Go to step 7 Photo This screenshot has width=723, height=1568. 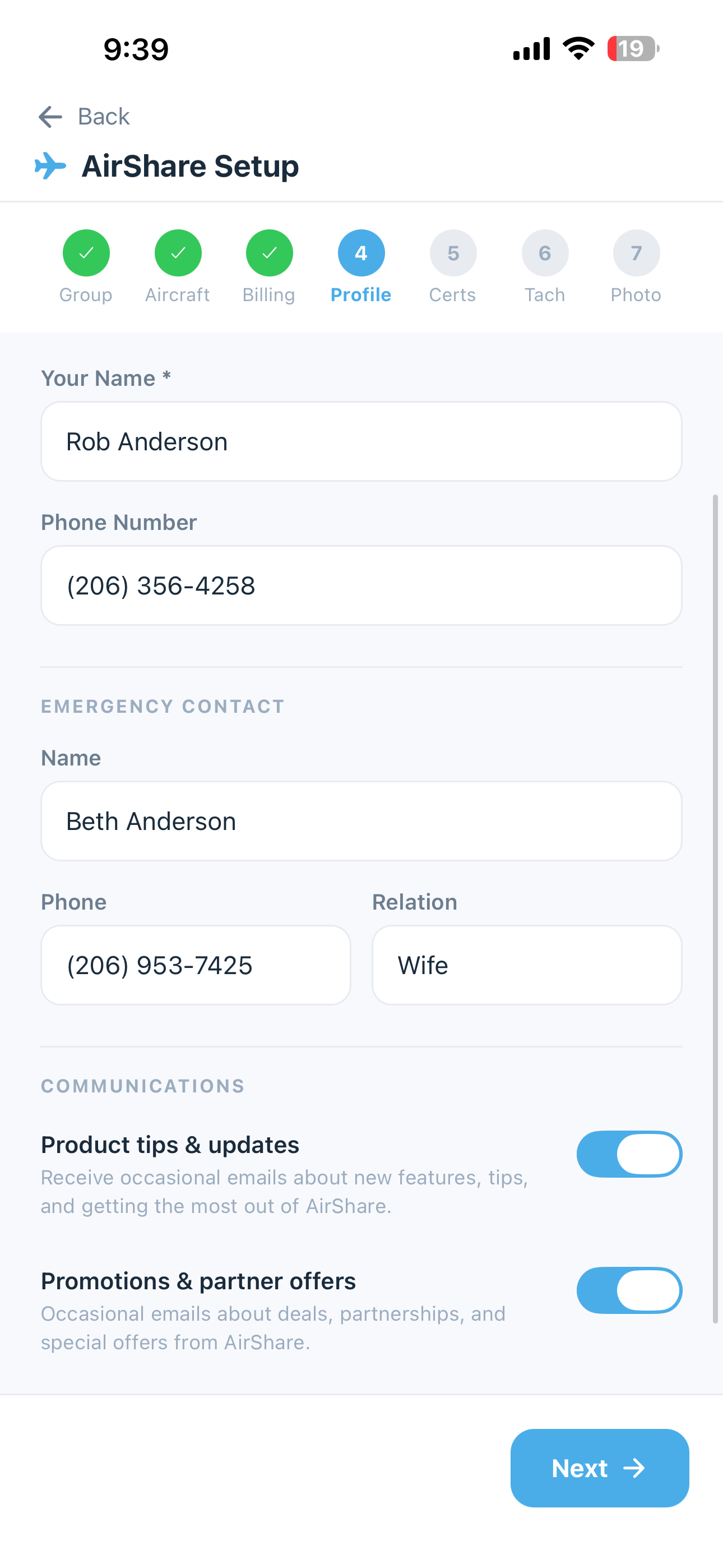(636, 253)
